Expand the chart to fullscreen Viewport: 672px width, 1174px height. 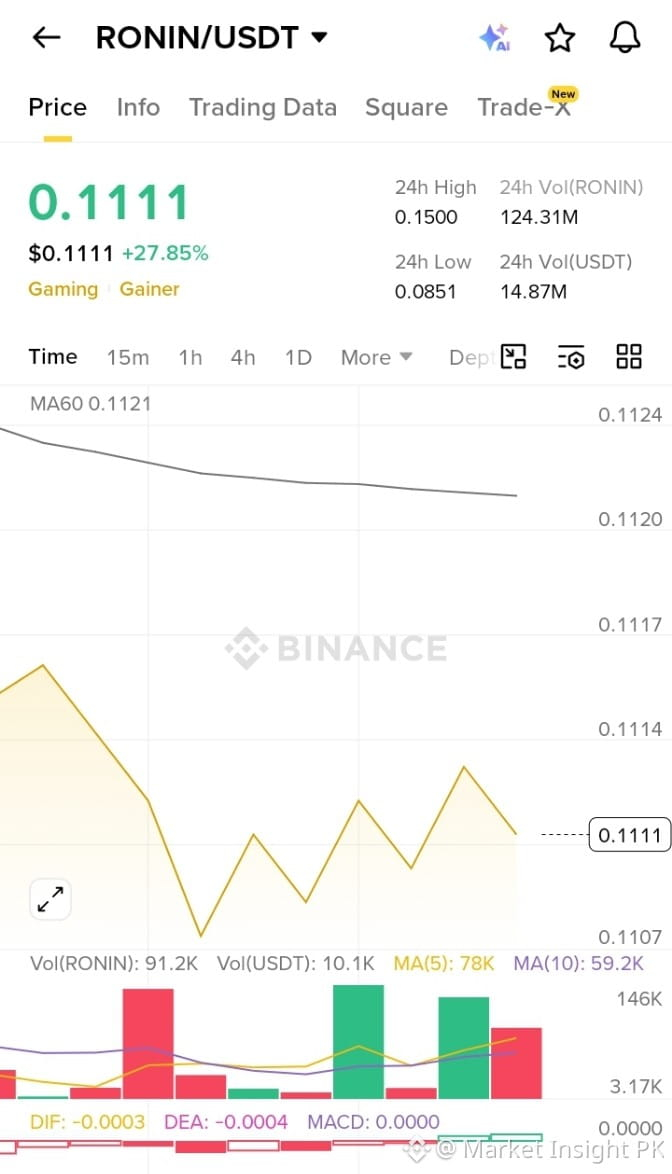[x=50, y=898]
